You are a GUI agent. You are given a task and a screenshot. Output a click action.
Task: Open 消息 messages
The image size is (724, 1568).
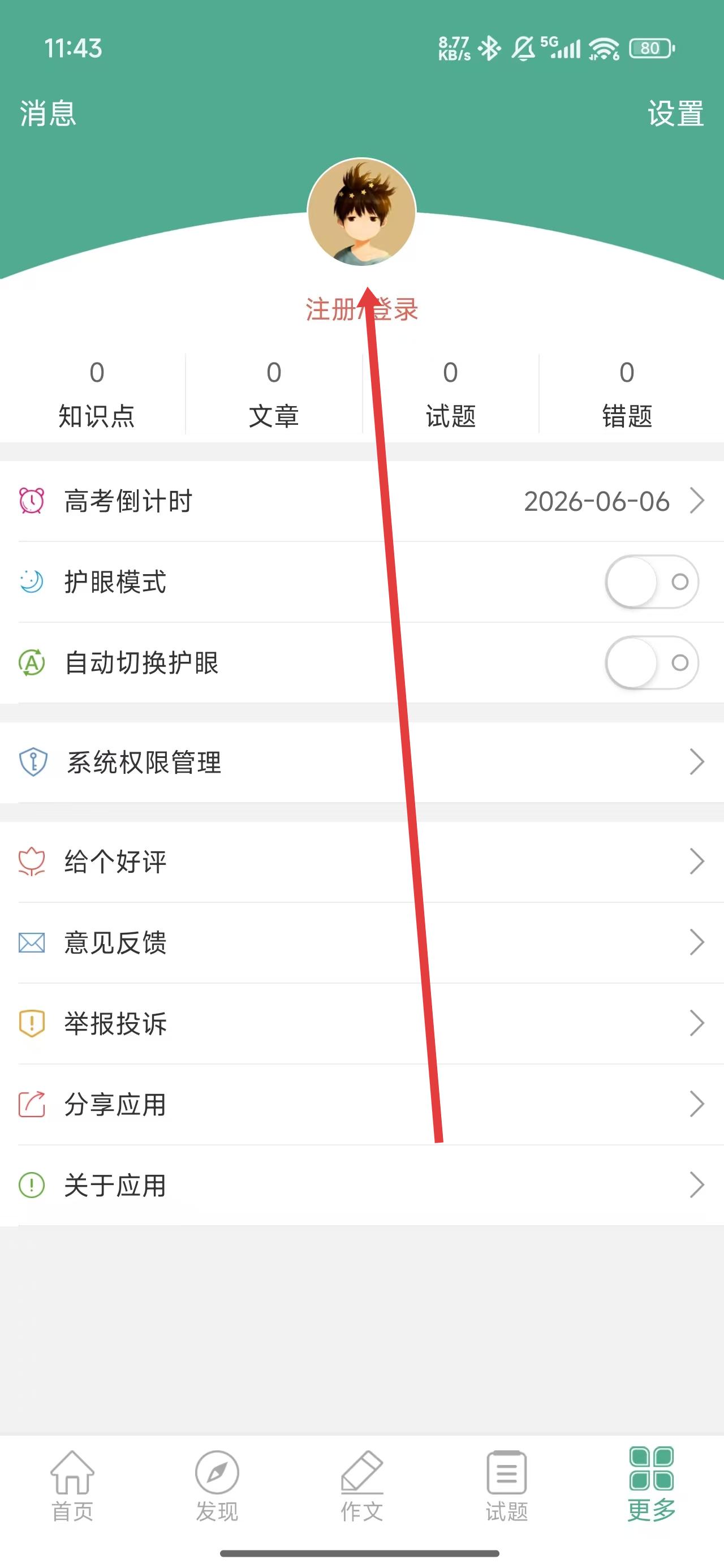[48, 113]
